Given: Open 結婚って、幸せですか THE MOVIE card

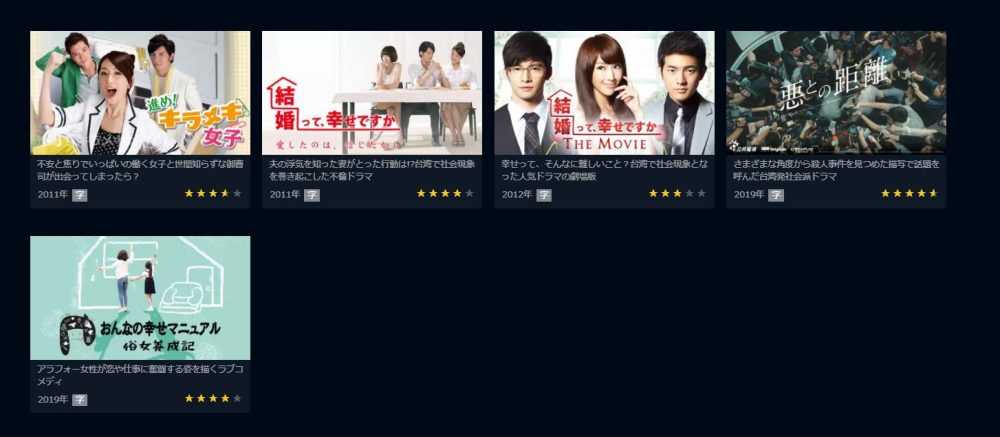Looking at the screenshot, I should click(x=604, y=93).
